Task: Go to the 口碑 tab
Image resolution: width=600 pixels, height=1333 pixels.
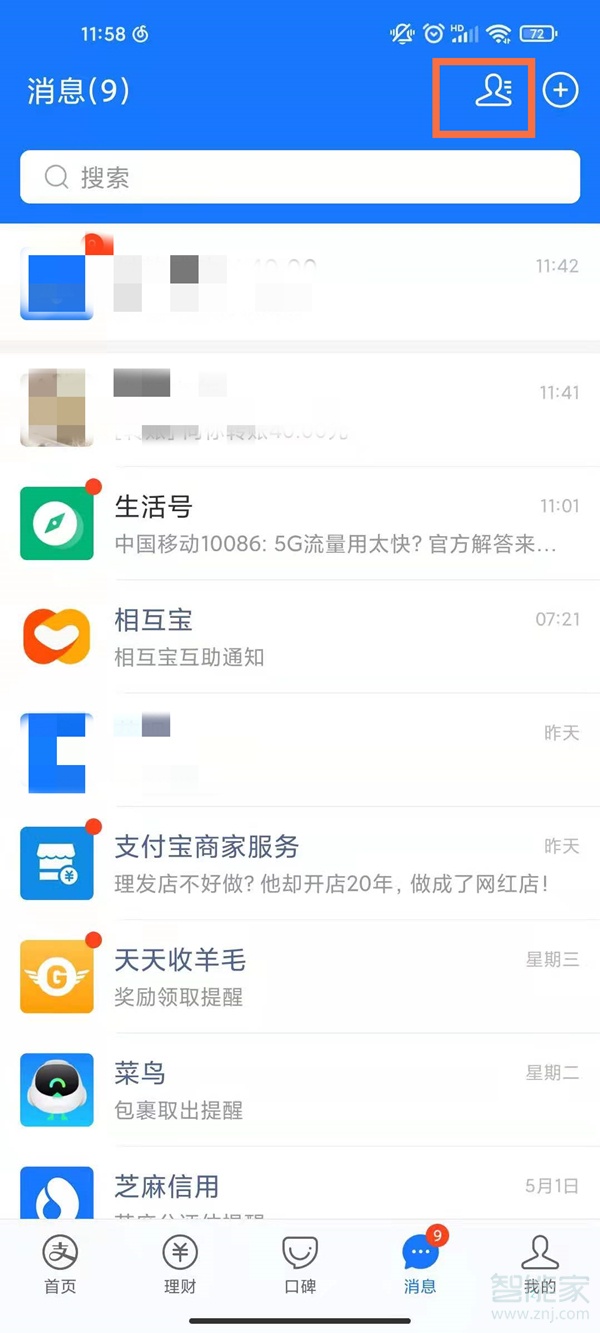Action: (300, 1265)
